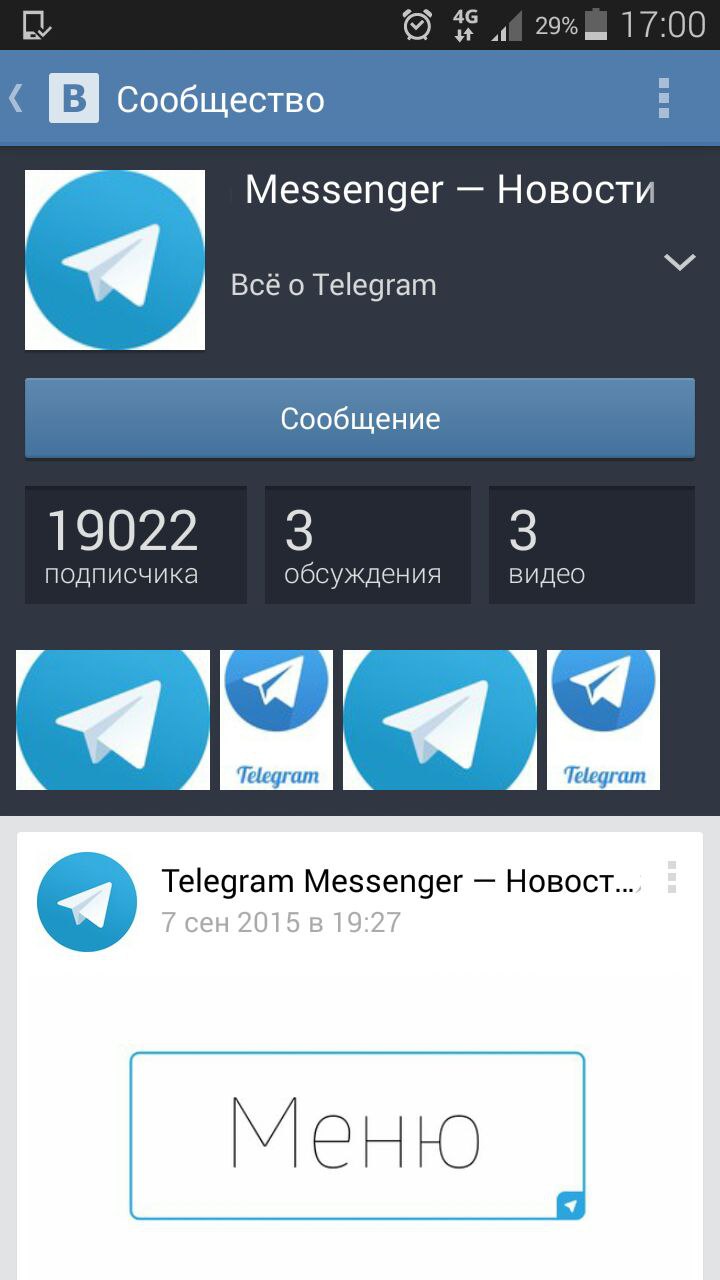720x1280 pixels.
Task: Open the 3 видео section
Action: click(x=591, y=545)
